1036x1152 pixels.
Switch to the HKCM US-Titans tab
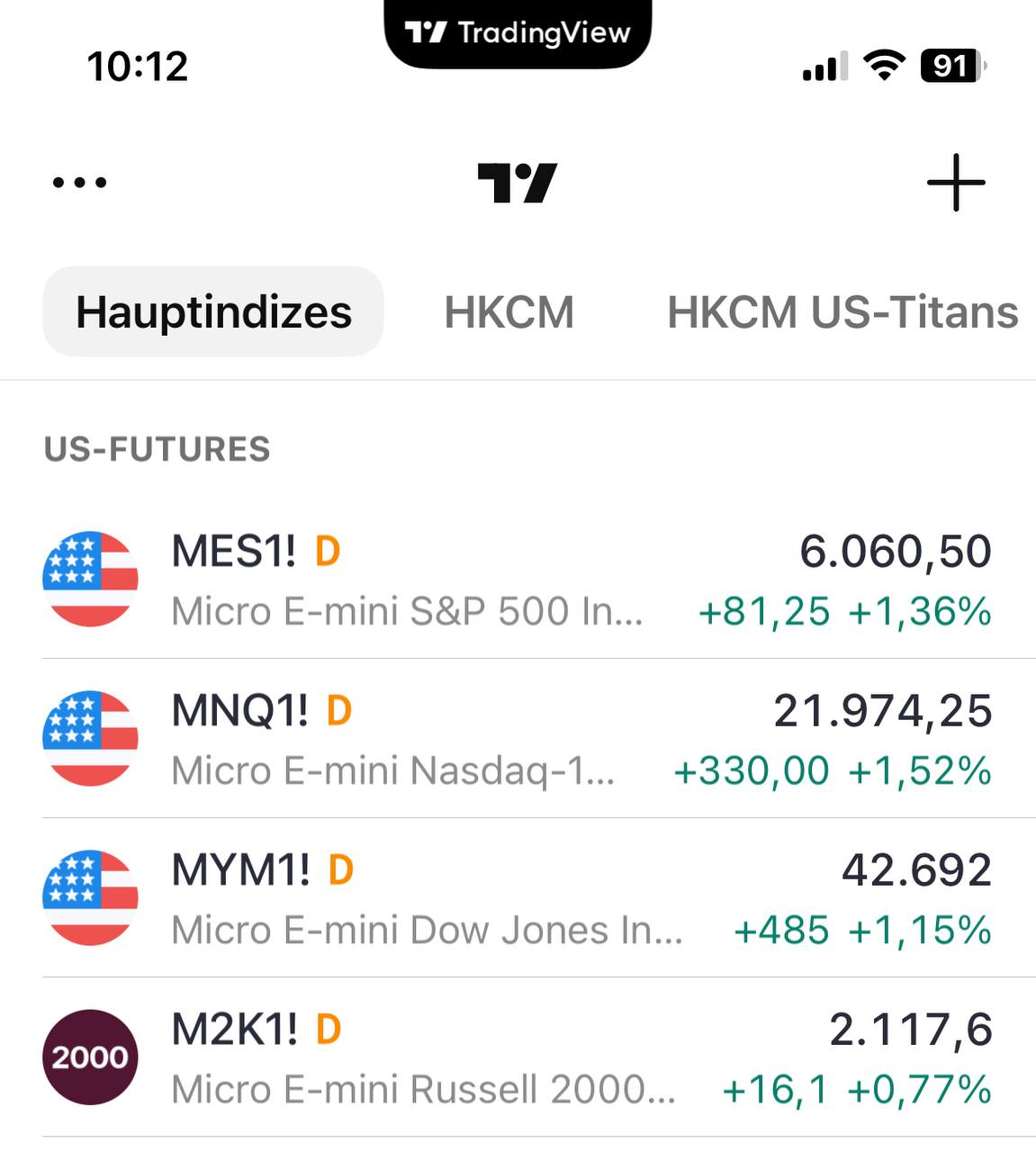pos(842,312)
